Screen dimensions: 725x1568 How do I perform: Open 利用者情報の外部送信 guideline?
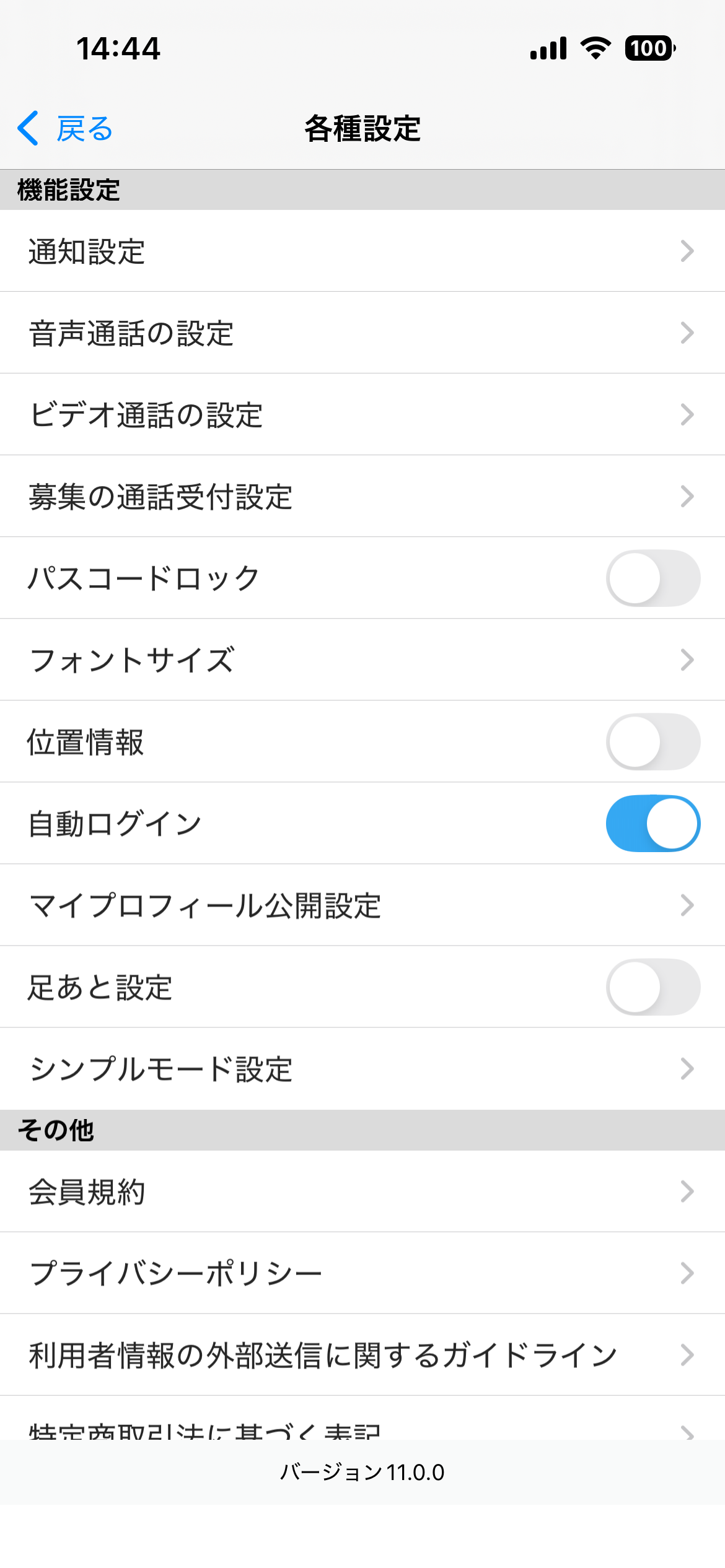point(362,1354)
